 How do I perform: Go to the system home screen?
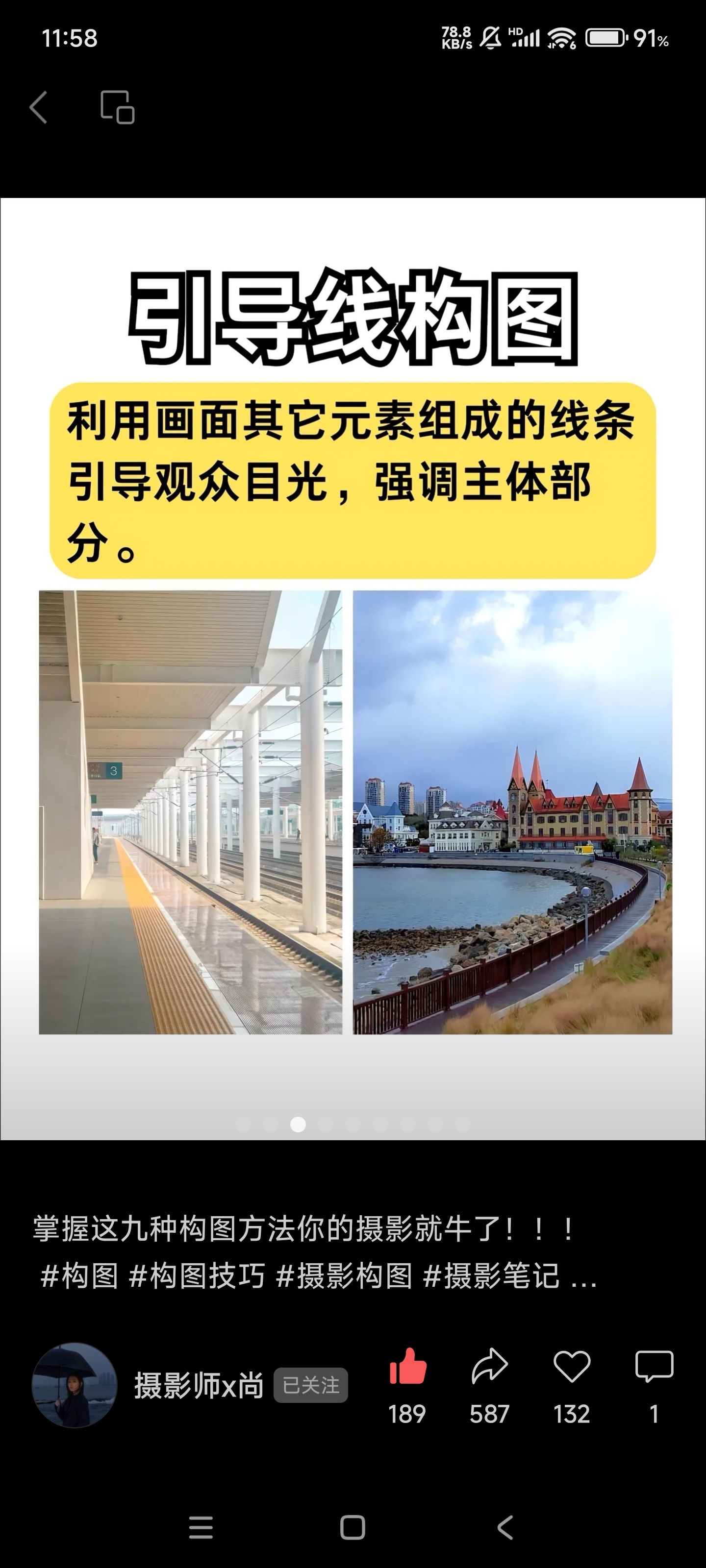[x=353, y=1527]
